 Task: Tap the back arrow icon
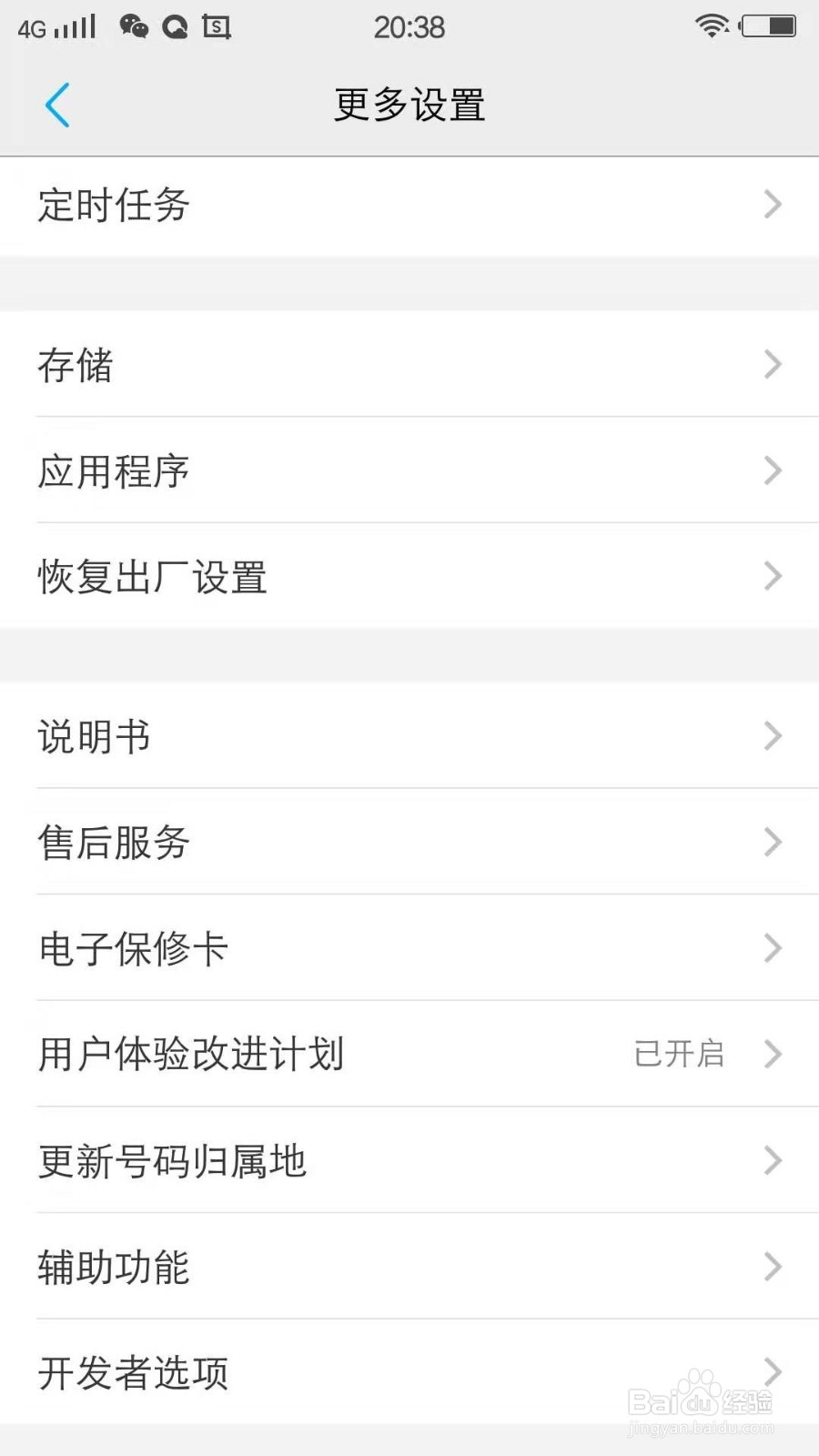57,105
